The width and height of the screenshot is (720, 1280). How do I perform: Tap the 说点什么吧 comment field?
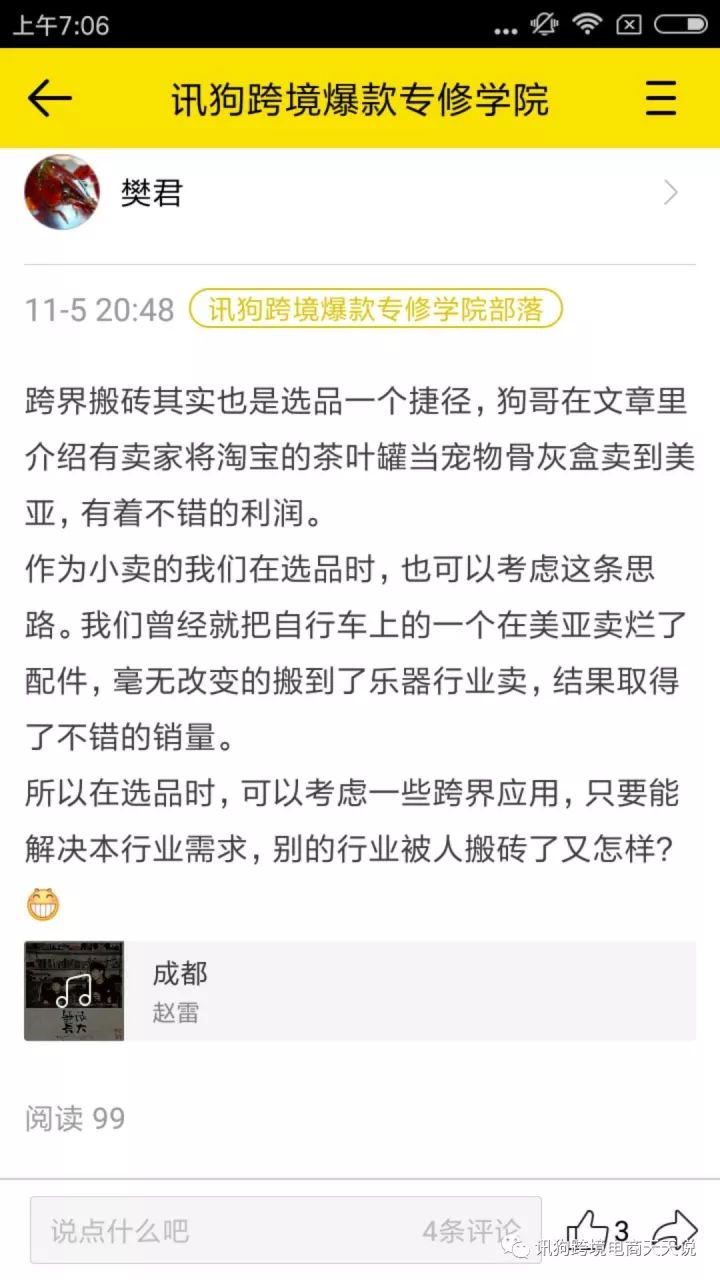pos(230,1231)
